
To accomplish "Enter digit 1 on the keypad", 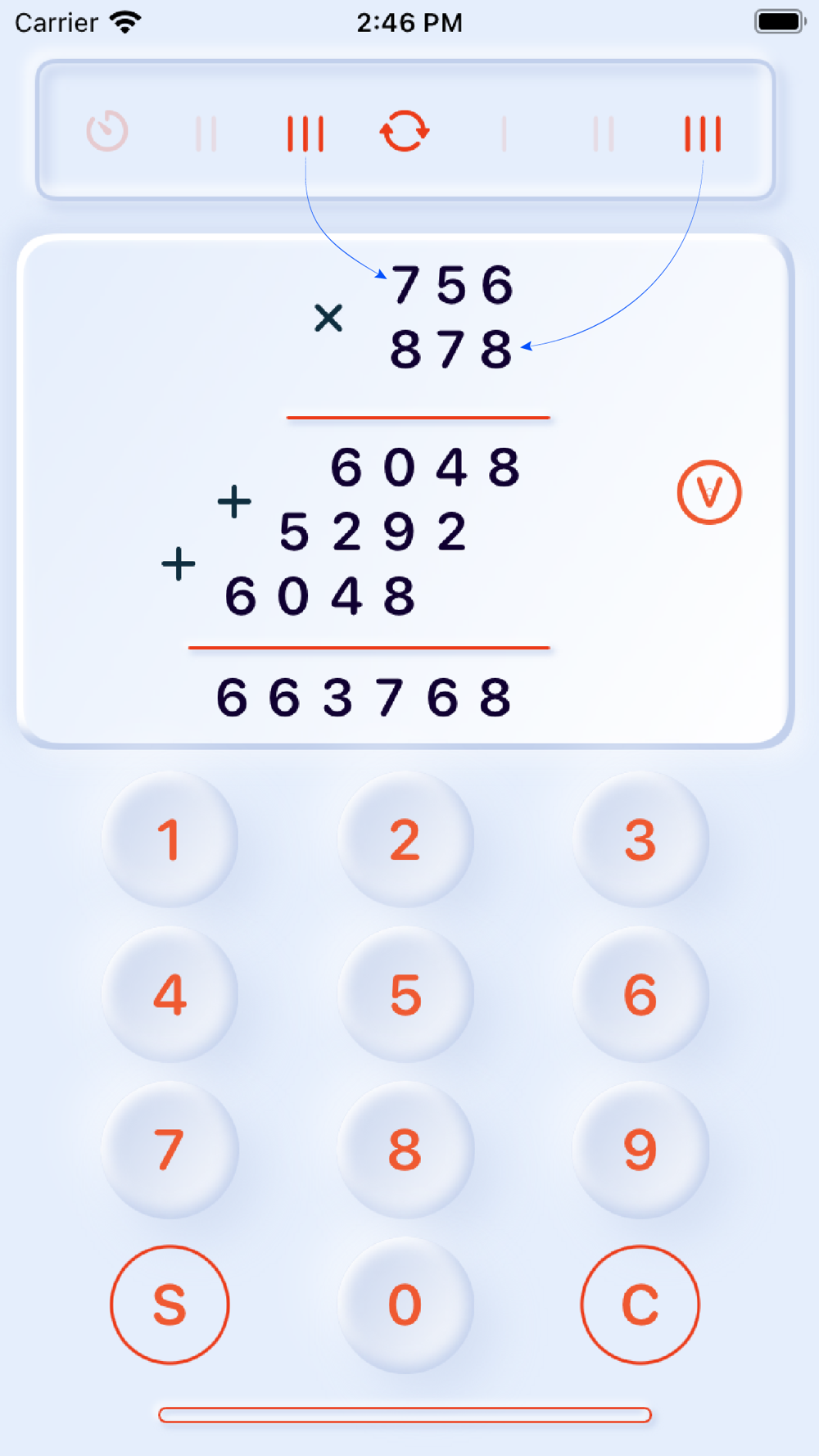I will [x=170, y=840].
